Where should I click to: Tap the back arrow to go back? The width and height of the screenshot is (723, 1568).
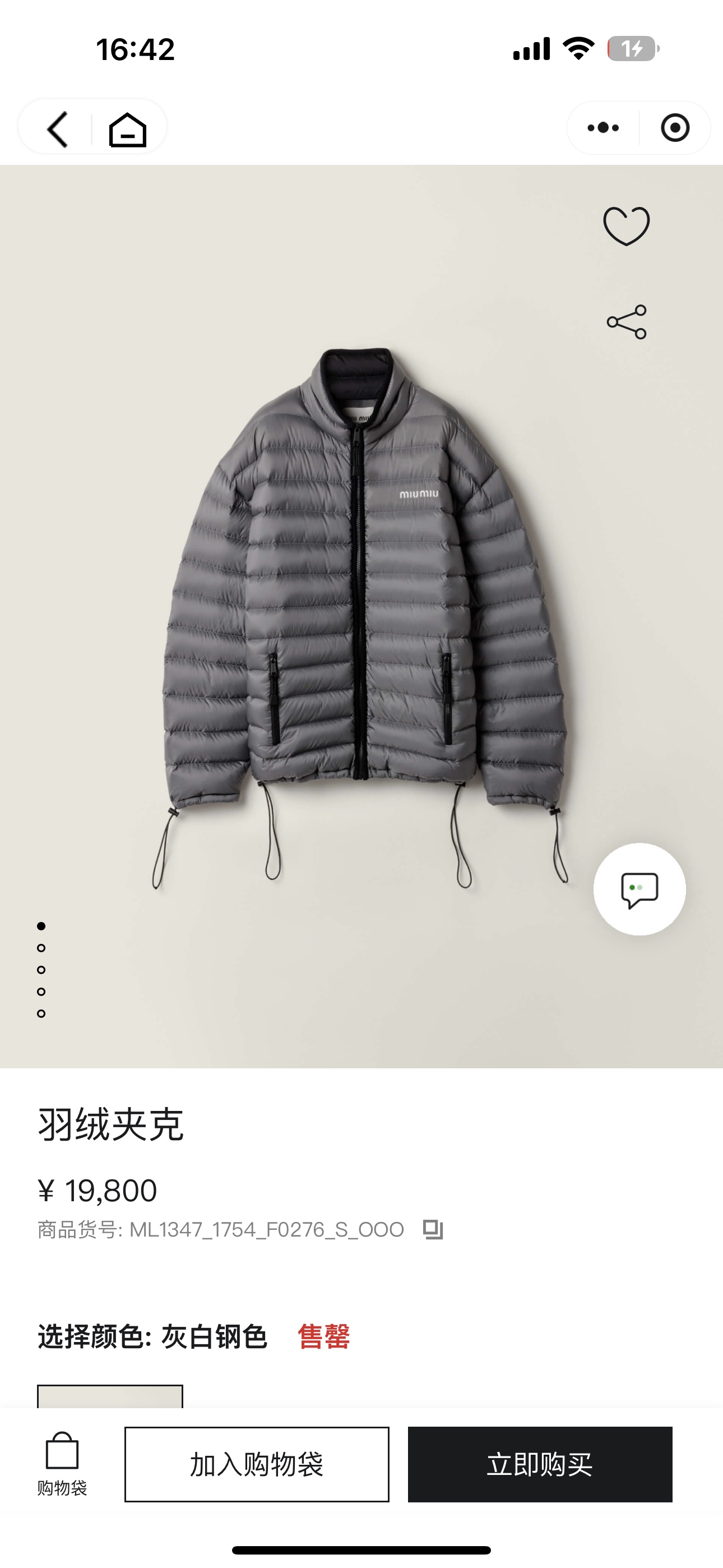(x=58, y=128)
